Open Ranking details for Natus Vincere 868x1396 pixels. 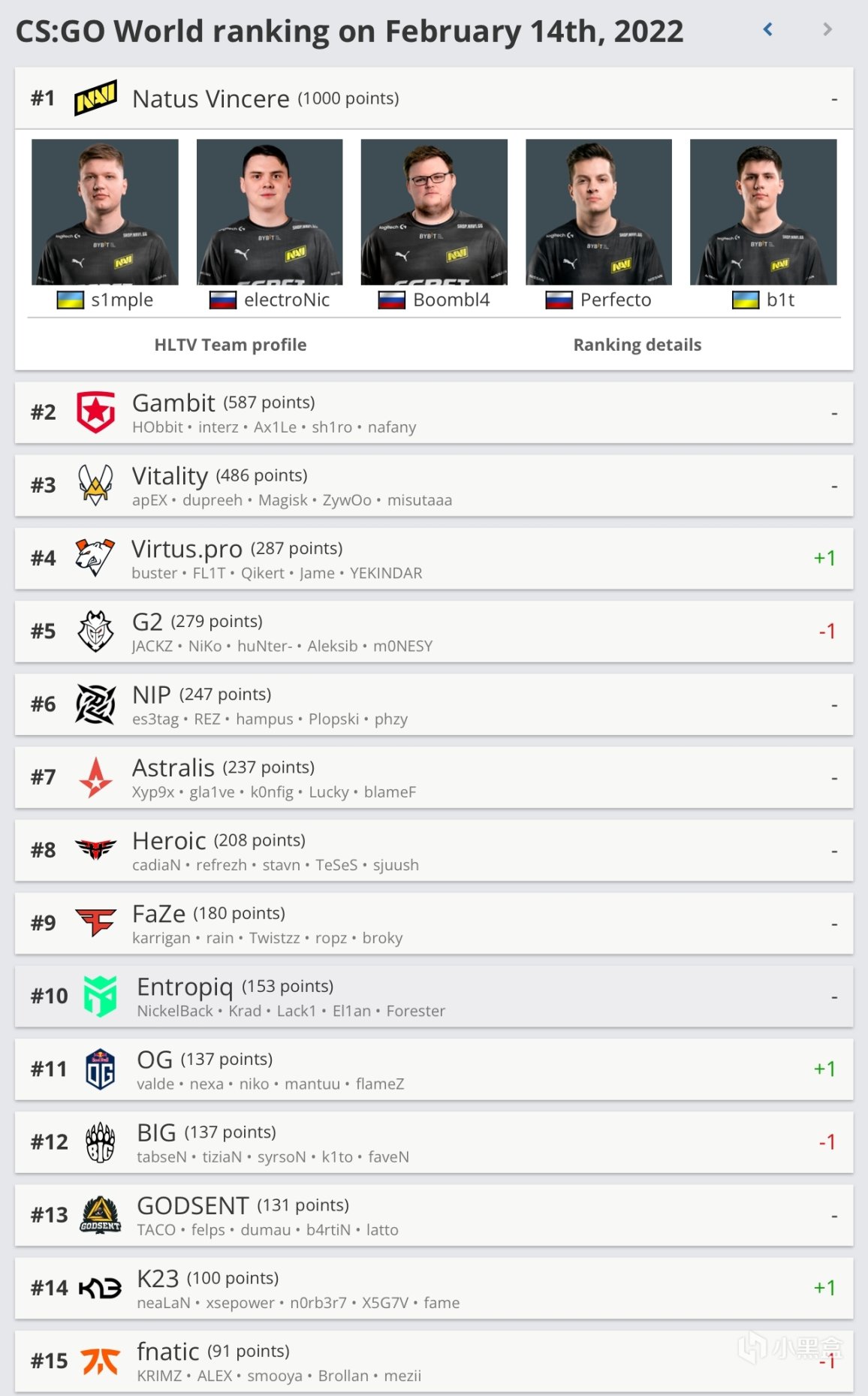click(x=637, y=345)
